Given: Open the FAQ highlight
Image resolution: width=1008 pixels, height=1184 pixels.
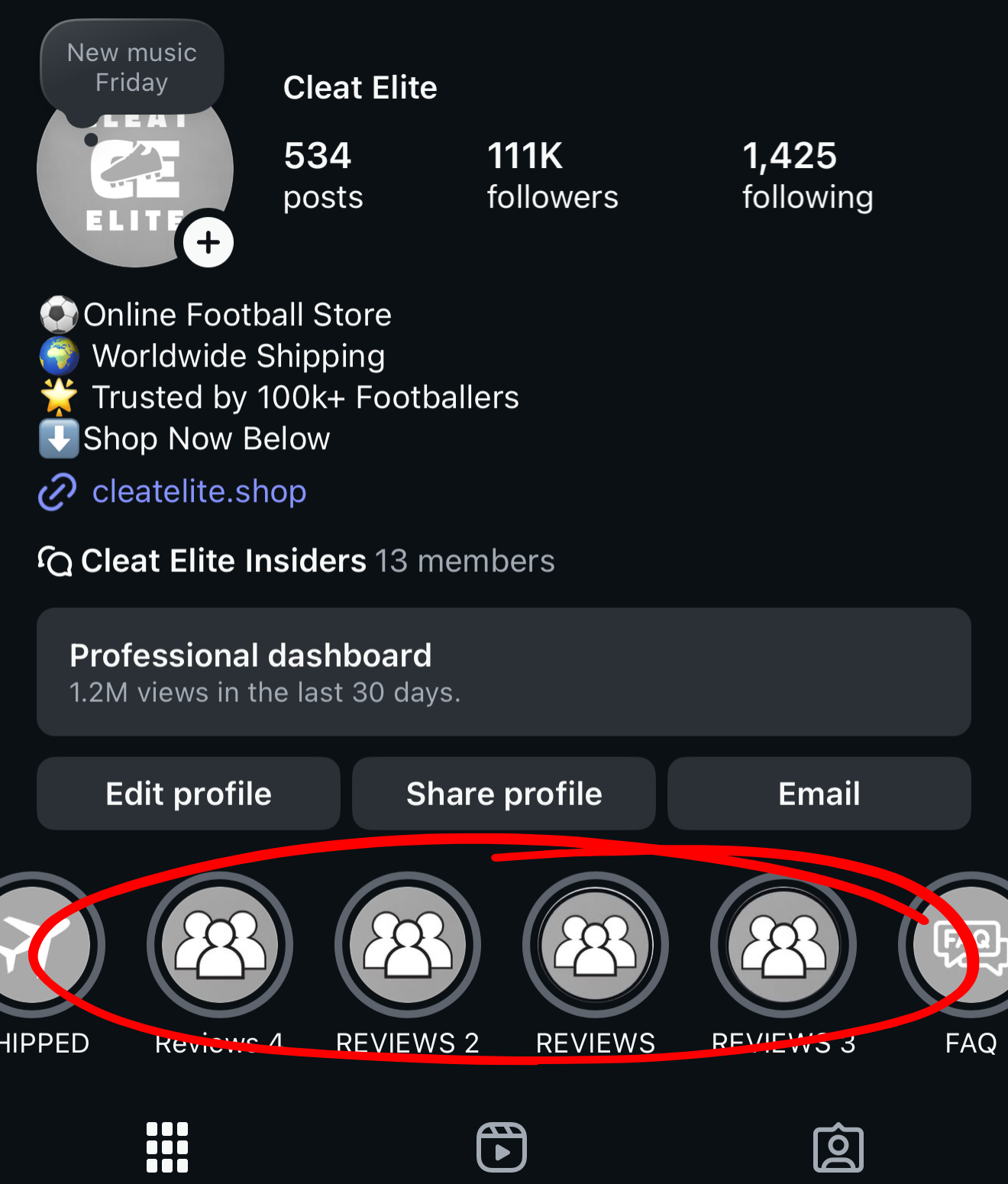Looking at the screenshot, I should click(966, 945).
